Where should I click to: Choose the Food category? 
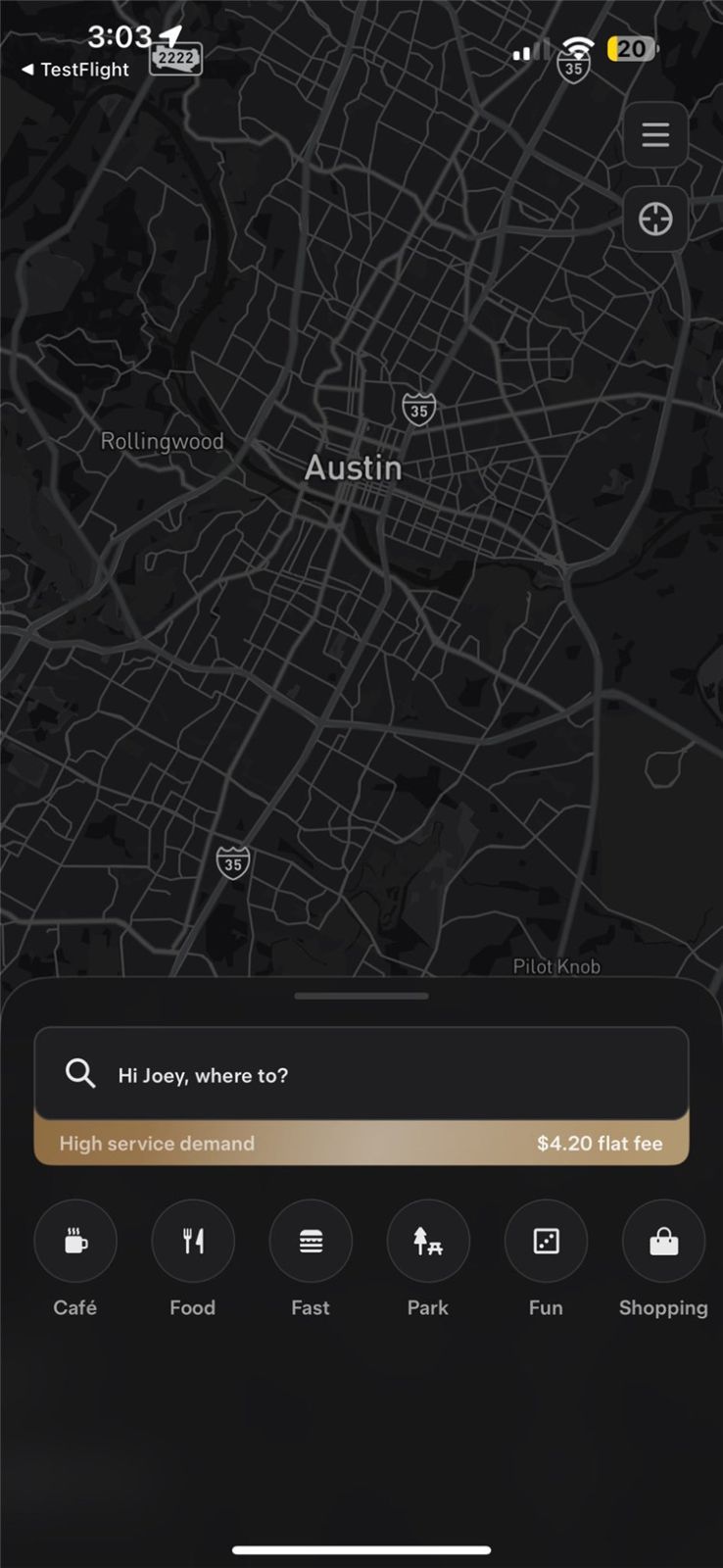coord(193,1242)
